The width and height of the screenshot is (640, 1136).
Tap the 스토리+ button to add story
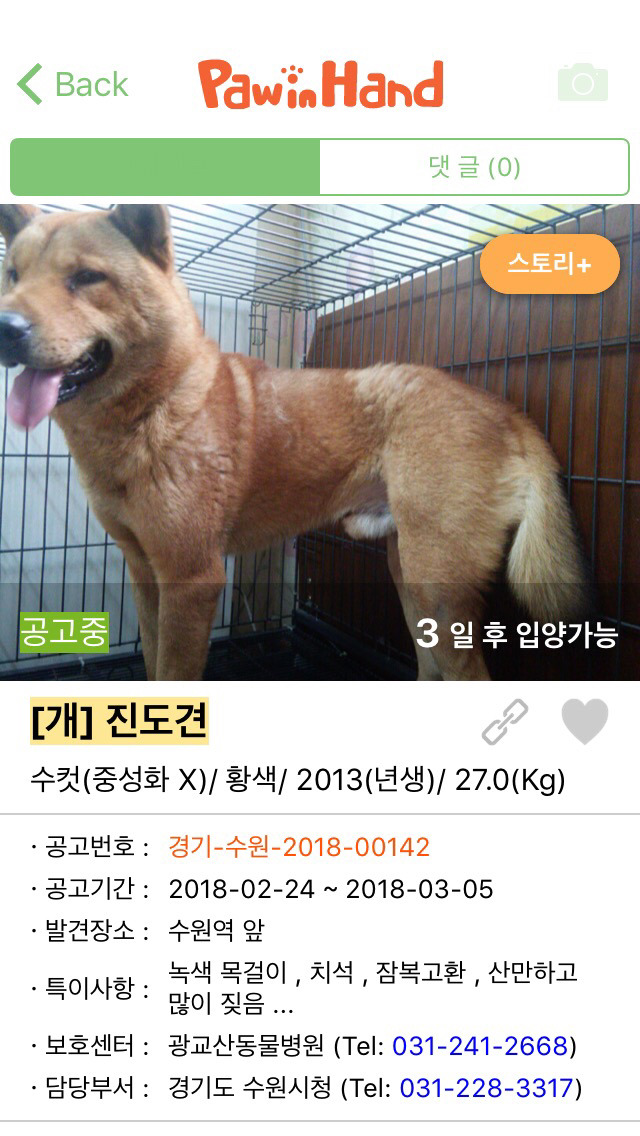(549, 264)
